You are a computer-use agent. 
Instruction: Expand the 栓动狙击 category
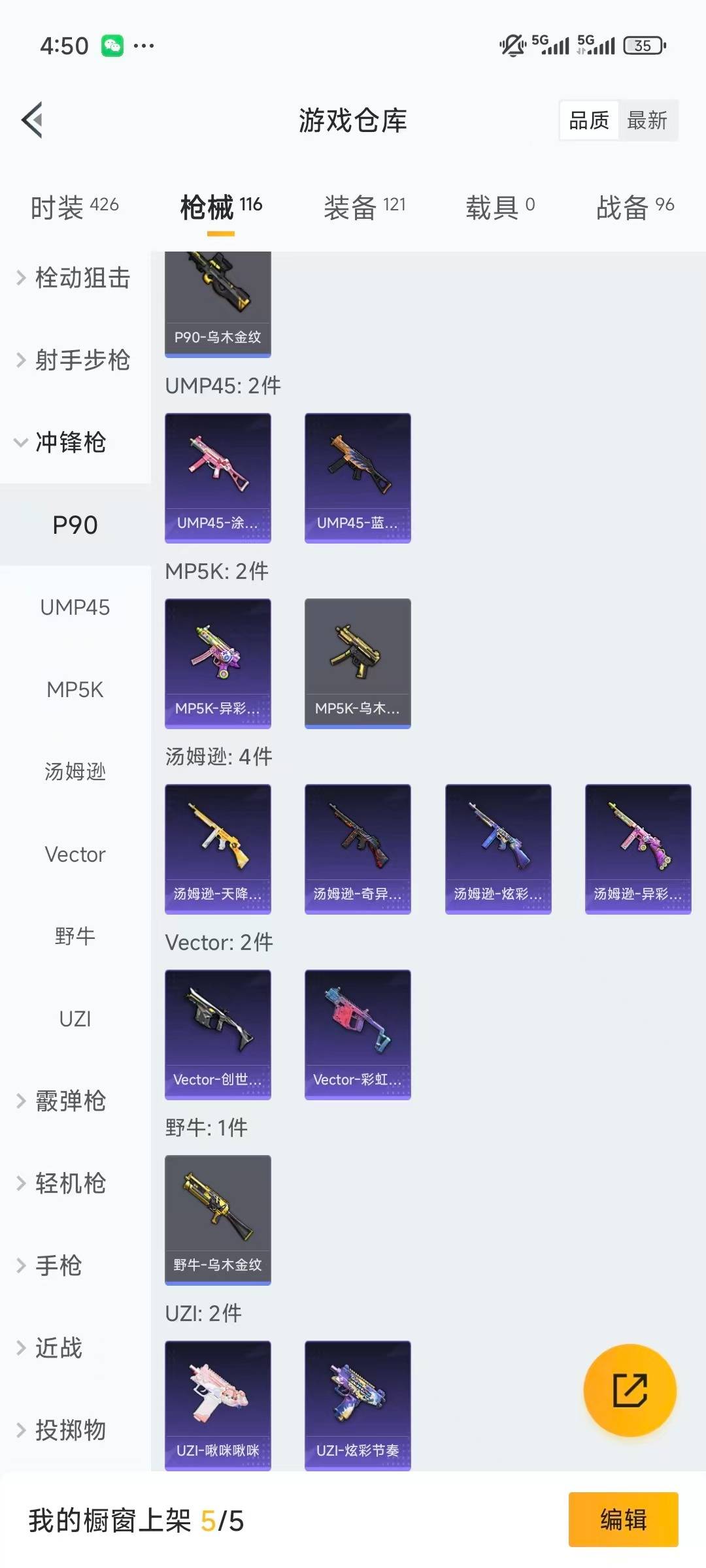point(74,278)
